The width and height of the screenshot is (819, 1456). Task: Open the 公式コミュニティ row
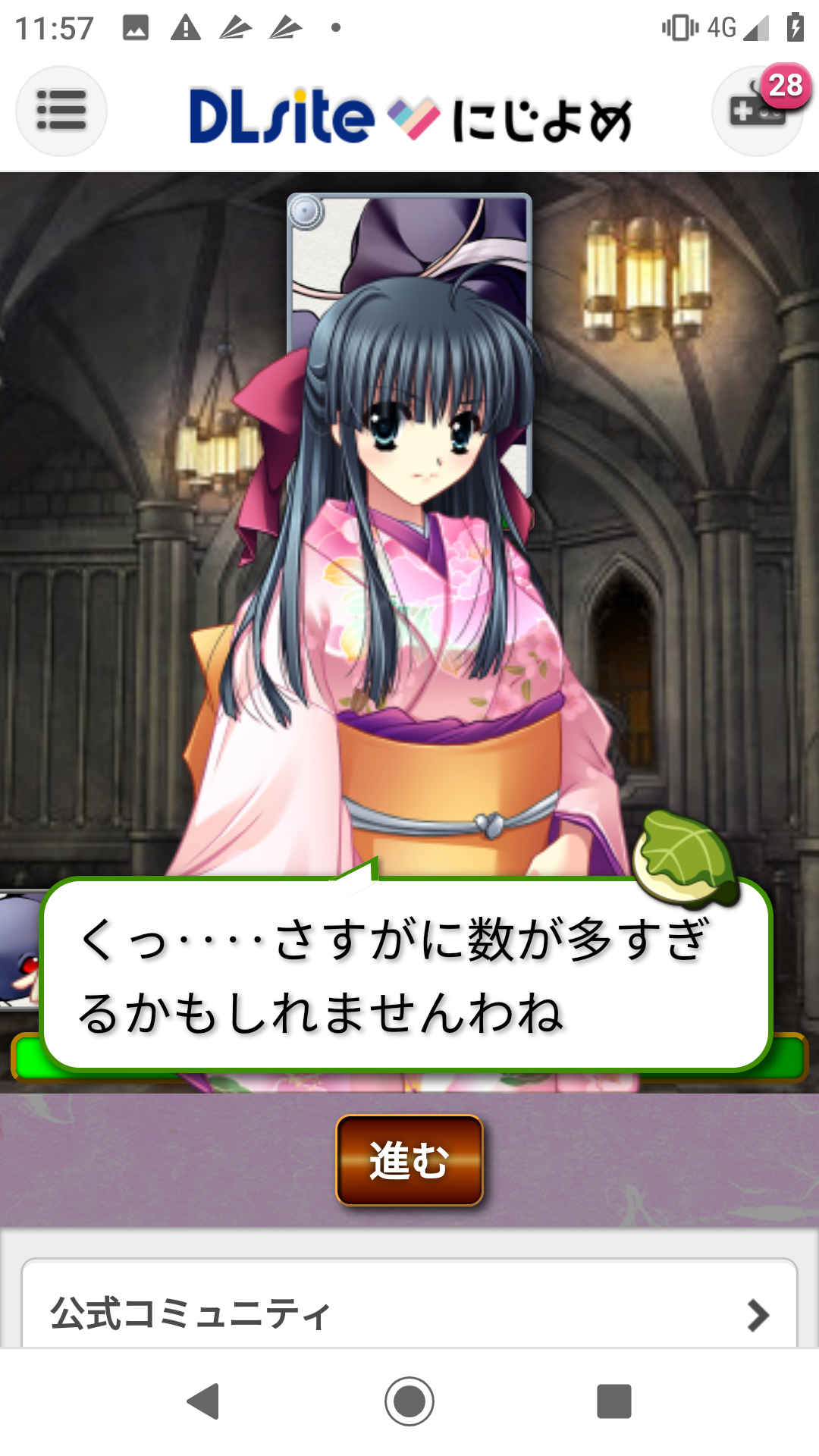(x=409, y=1312)
